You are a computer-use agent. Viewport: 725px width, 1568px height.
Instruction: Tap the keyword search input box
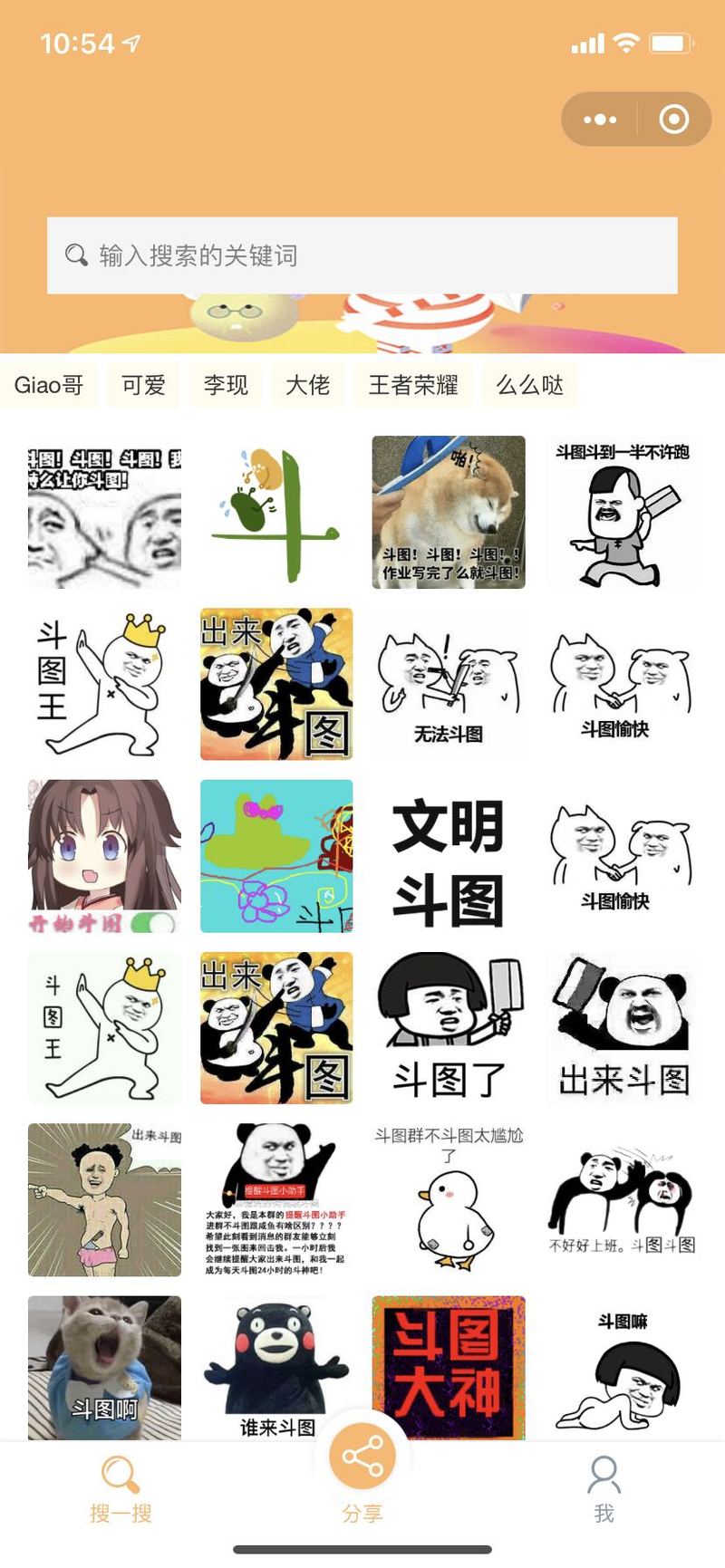point(362,255)
